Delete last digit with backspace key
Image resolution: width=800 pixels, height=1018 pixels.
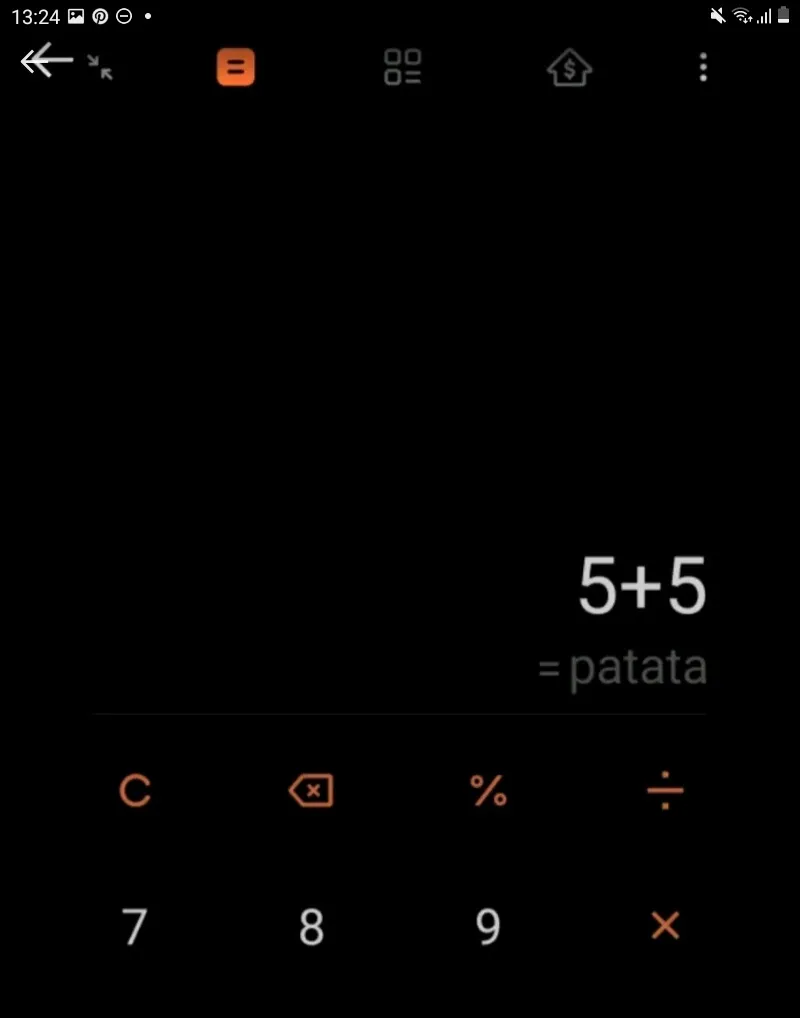coord(311,791)
